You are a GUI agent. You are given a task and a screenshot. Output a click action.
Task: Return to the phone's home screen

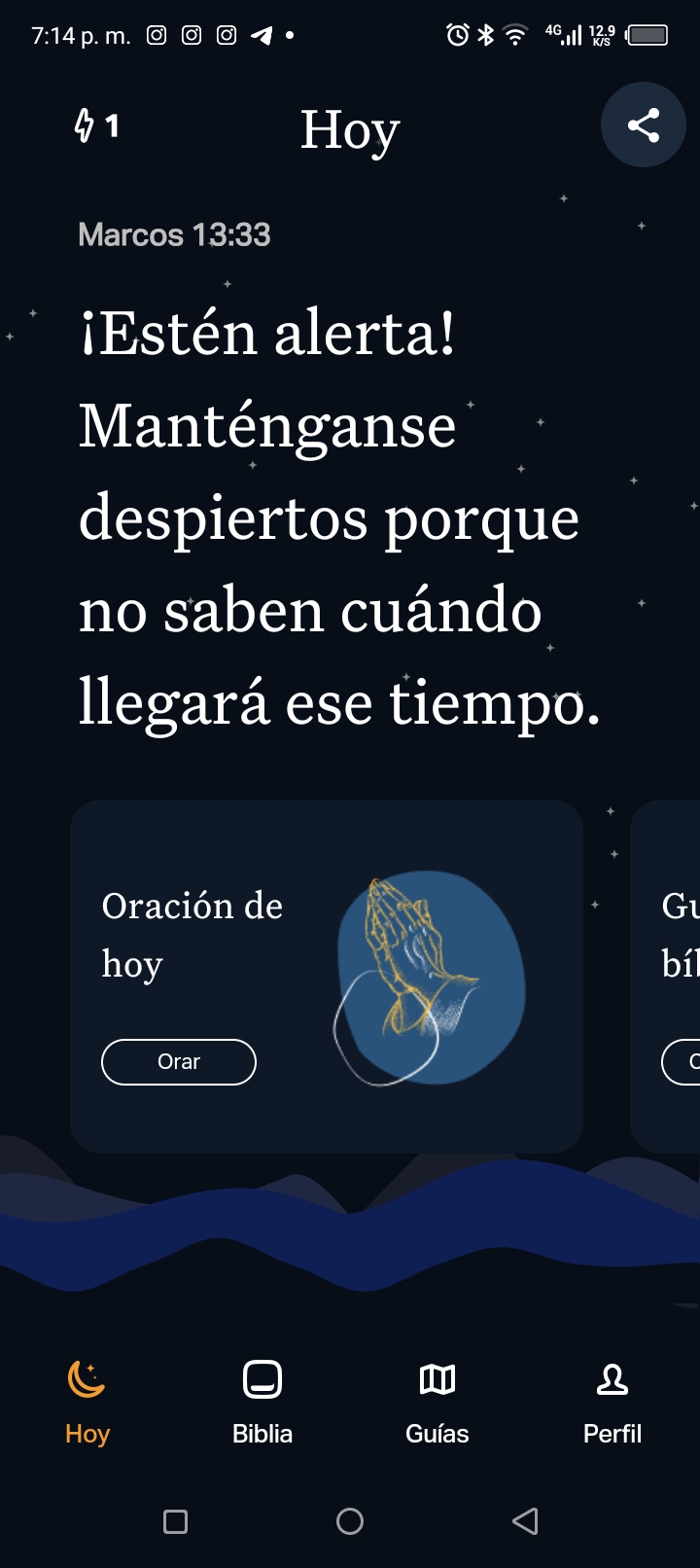(350, 1521)
